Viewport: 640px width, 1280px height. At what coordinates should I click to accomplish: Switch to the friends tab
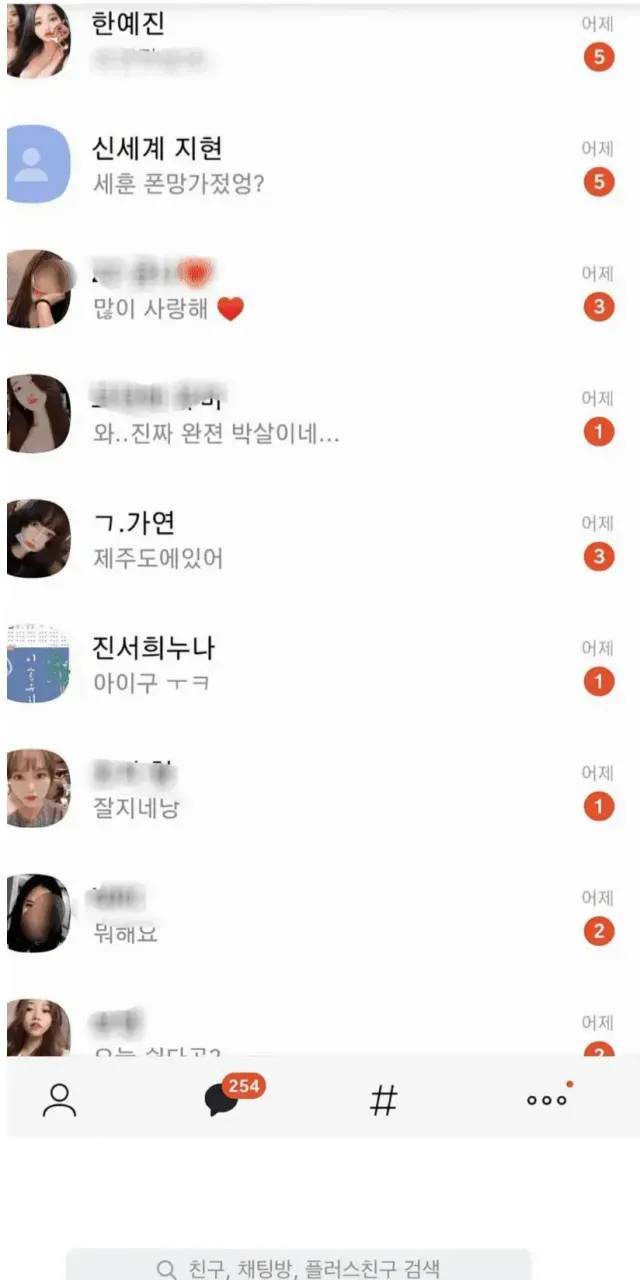[60, 1100]
